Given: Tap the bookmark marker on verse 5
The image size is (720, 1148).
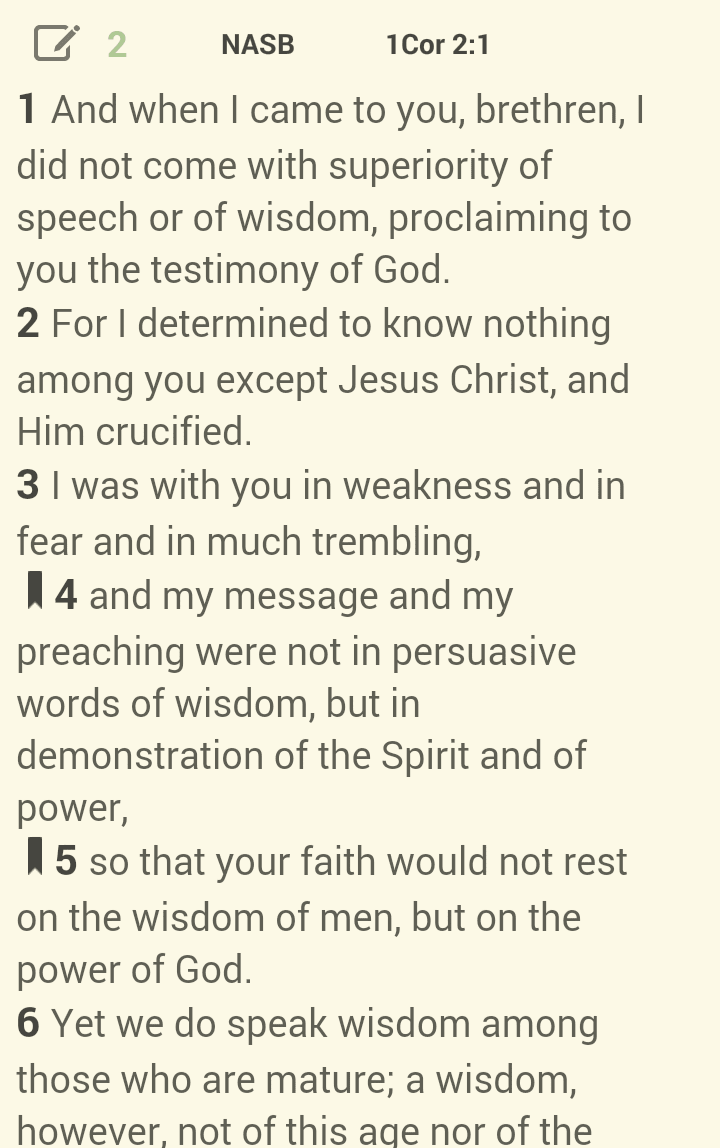Looking at the screenshot, I should click(35, 857).
